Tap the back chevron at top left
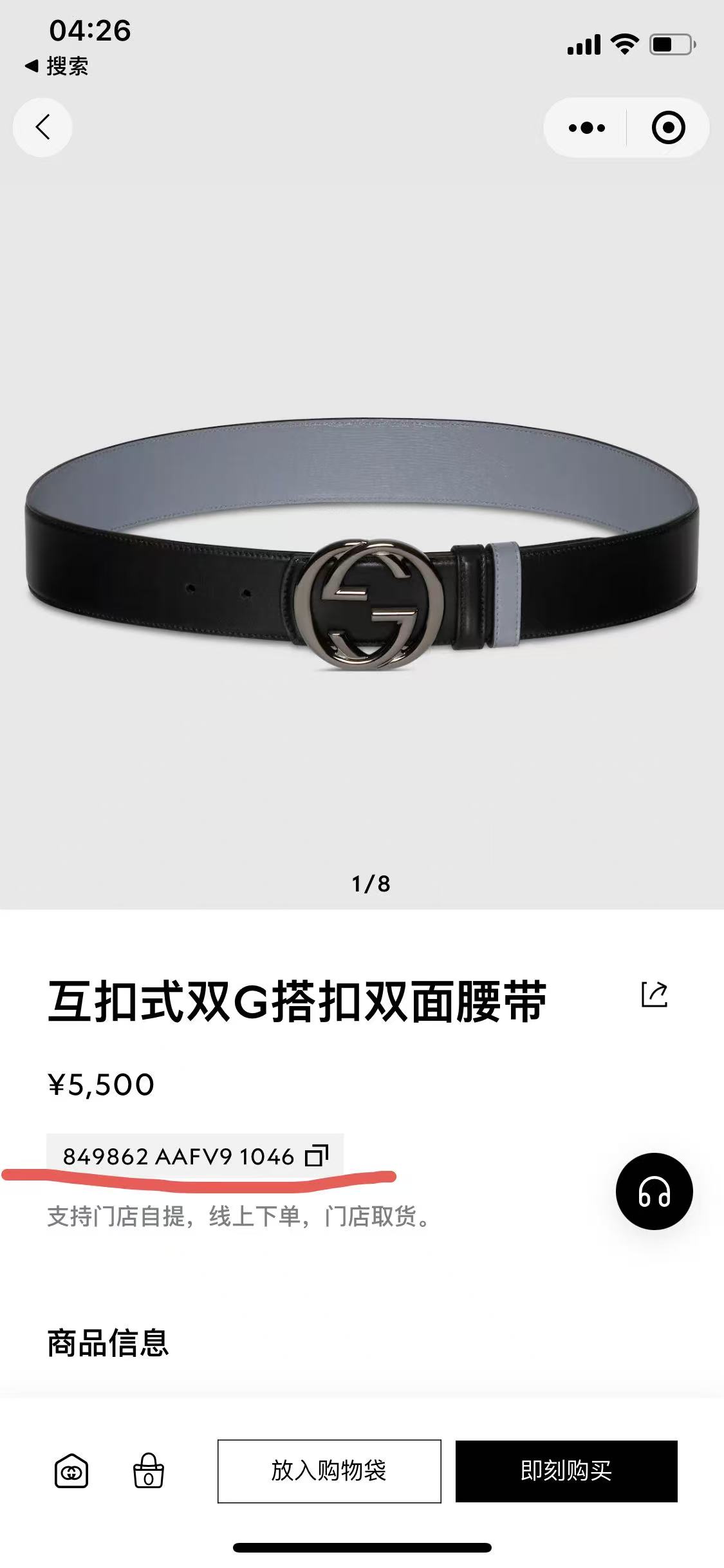Viewport: 724px width, 1568px height. pos(42,127)
